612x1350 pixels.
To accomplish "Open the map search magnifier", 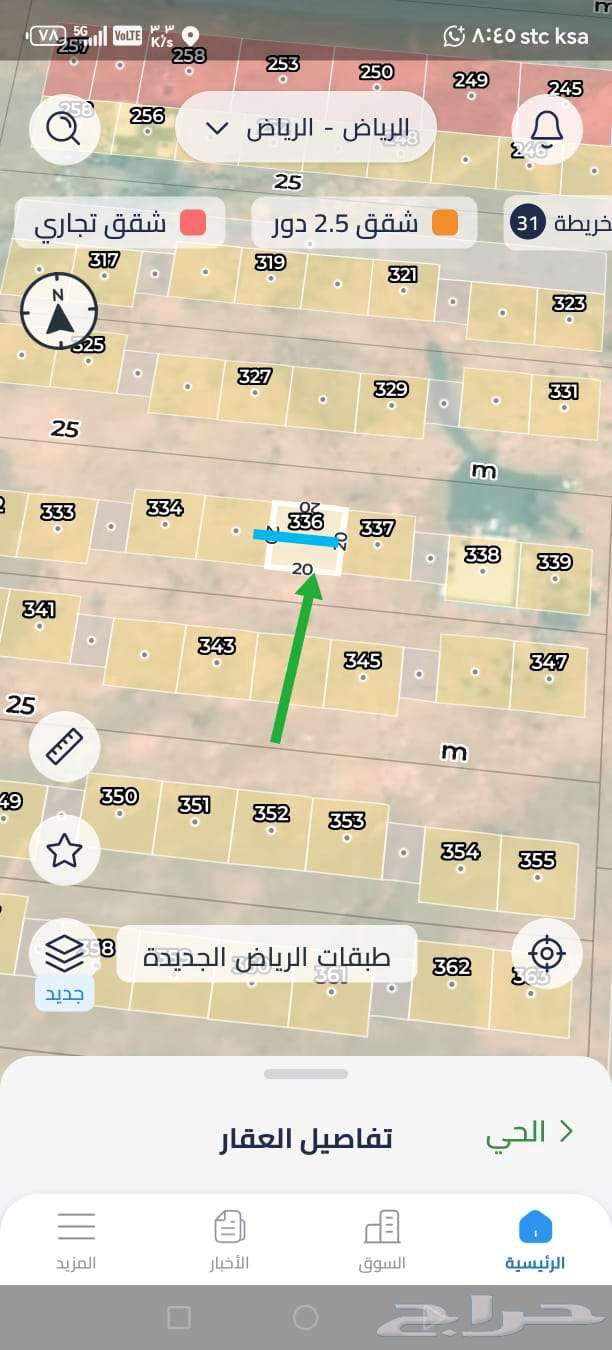I will pyautogui.click(x=64, y=128).
